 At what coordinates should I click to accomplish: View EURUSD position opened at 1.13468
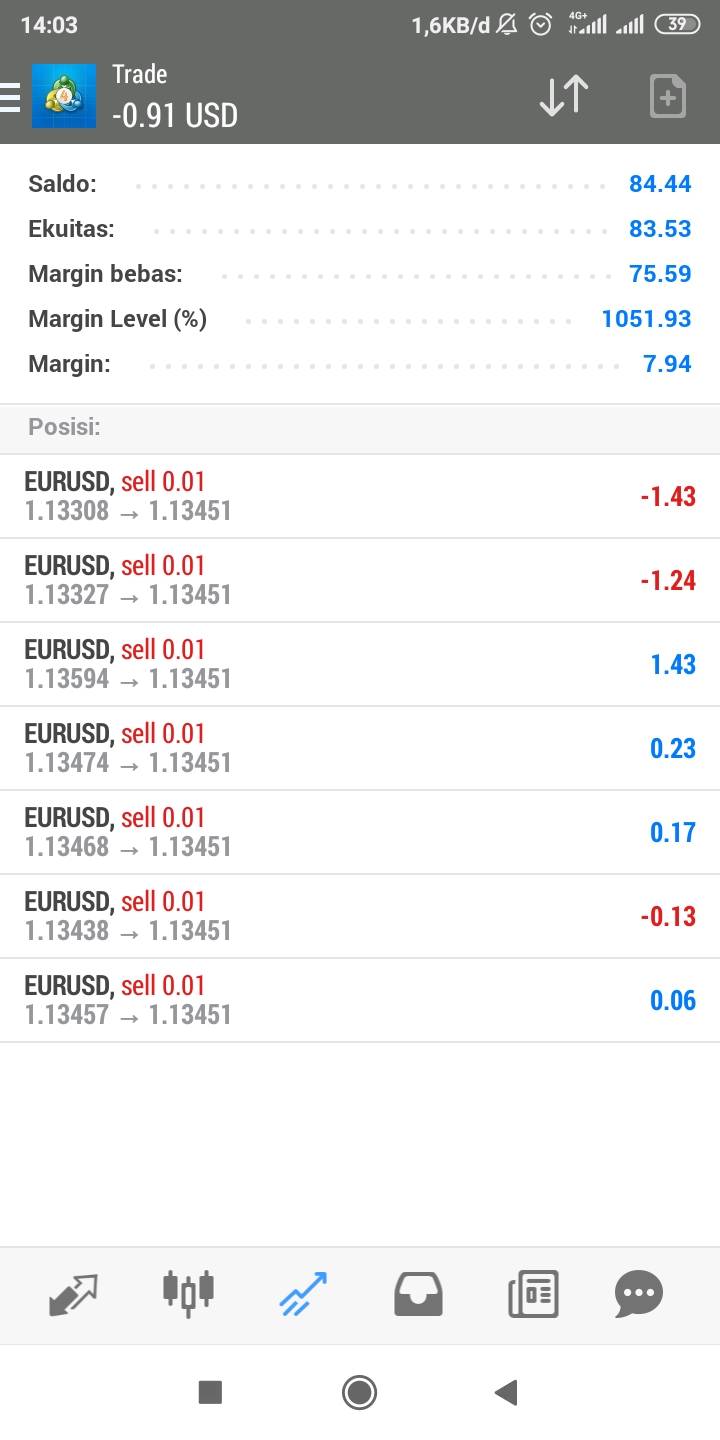click(360, 832)
